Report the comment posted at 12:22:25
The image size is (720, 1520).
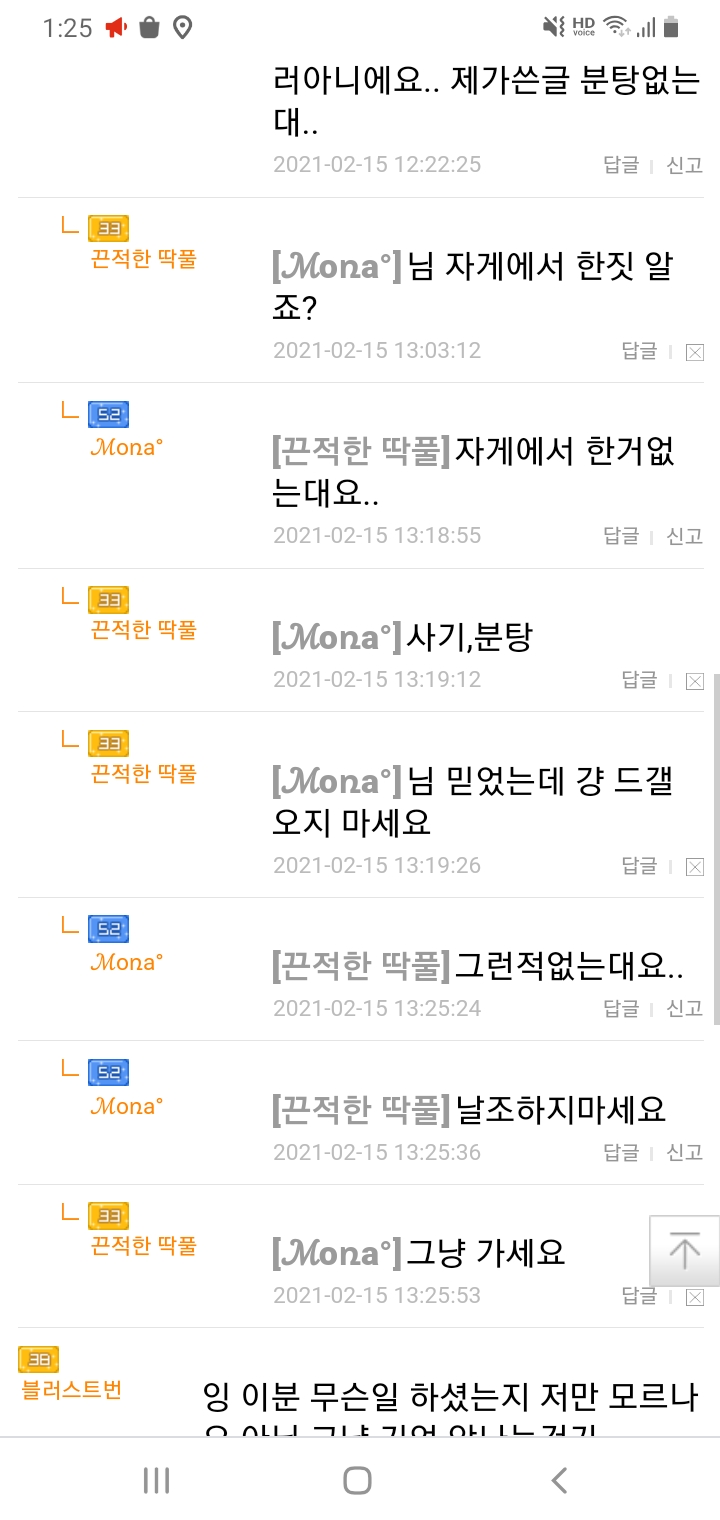coord(685,165)
